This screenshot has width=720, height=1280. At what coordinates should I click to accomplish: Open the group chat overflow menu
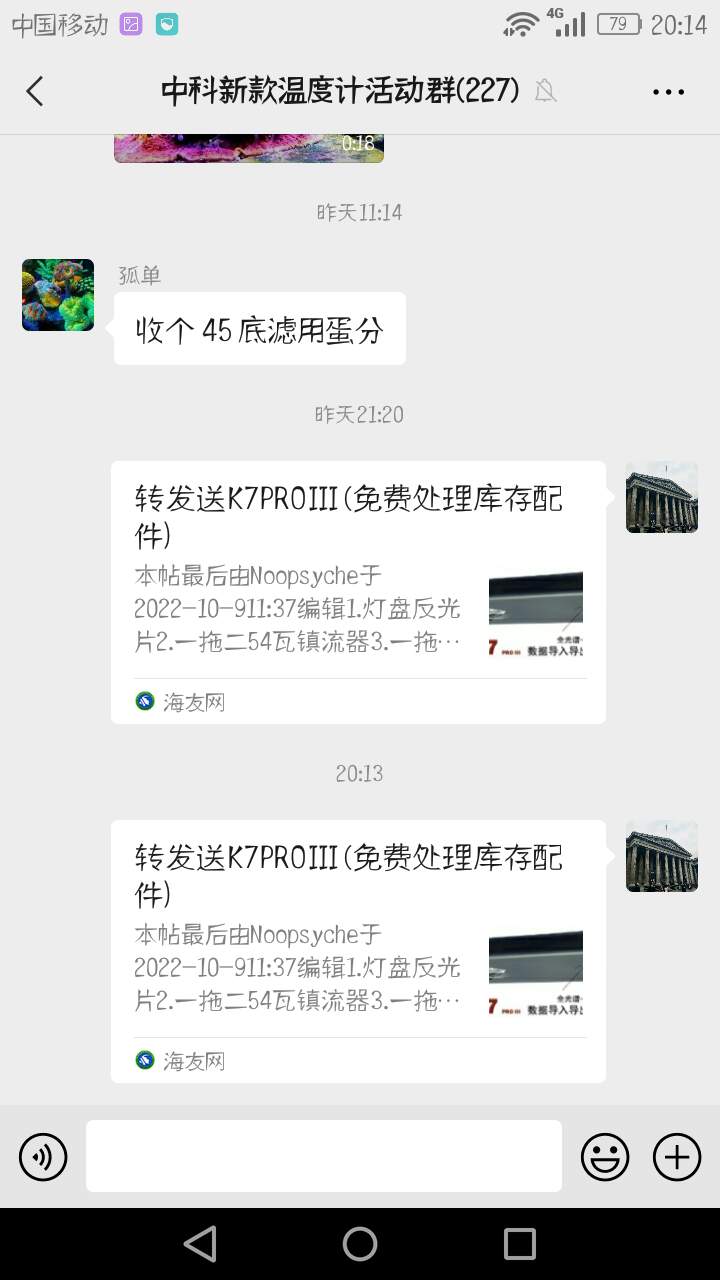pos(668,91)
